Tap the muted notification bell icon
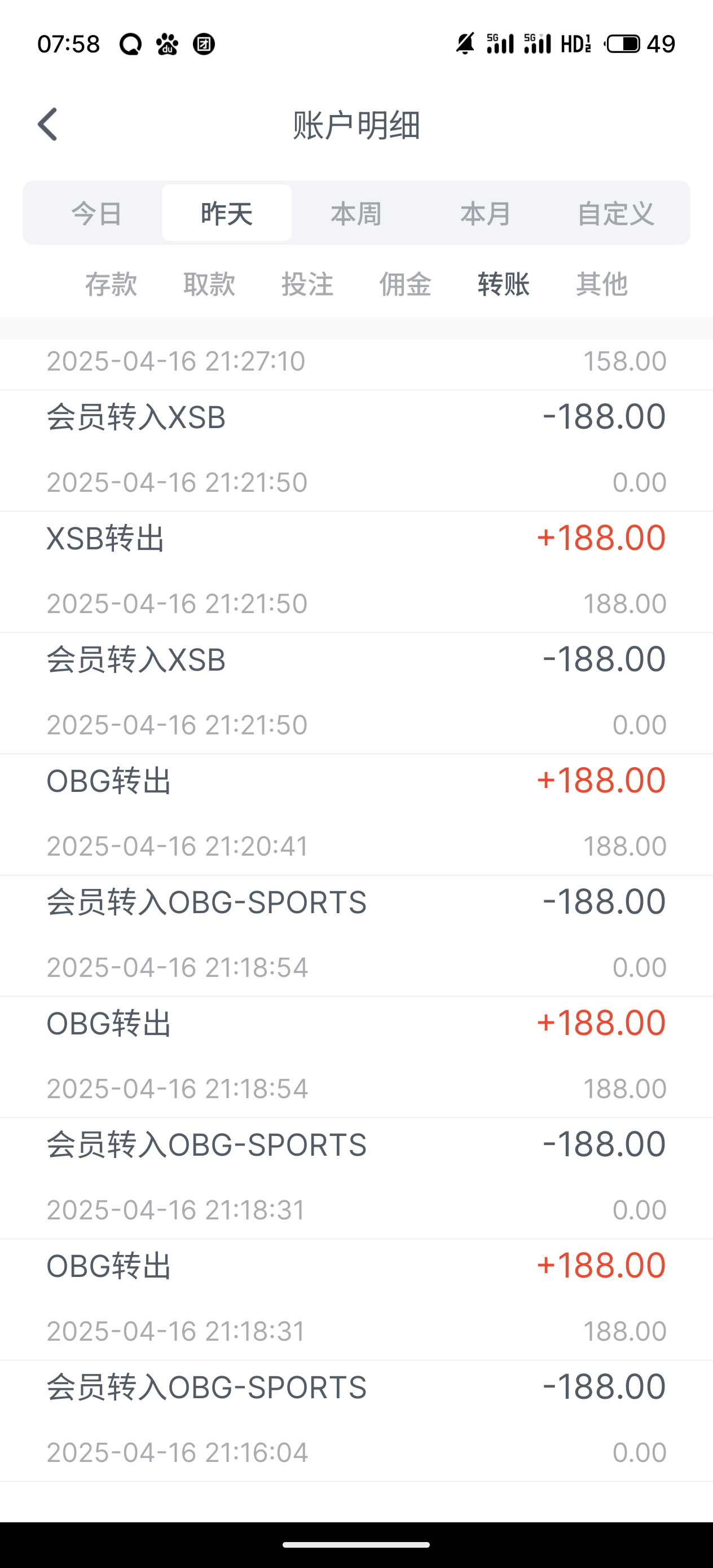The image size is (713, 1568). pos(465,43)
